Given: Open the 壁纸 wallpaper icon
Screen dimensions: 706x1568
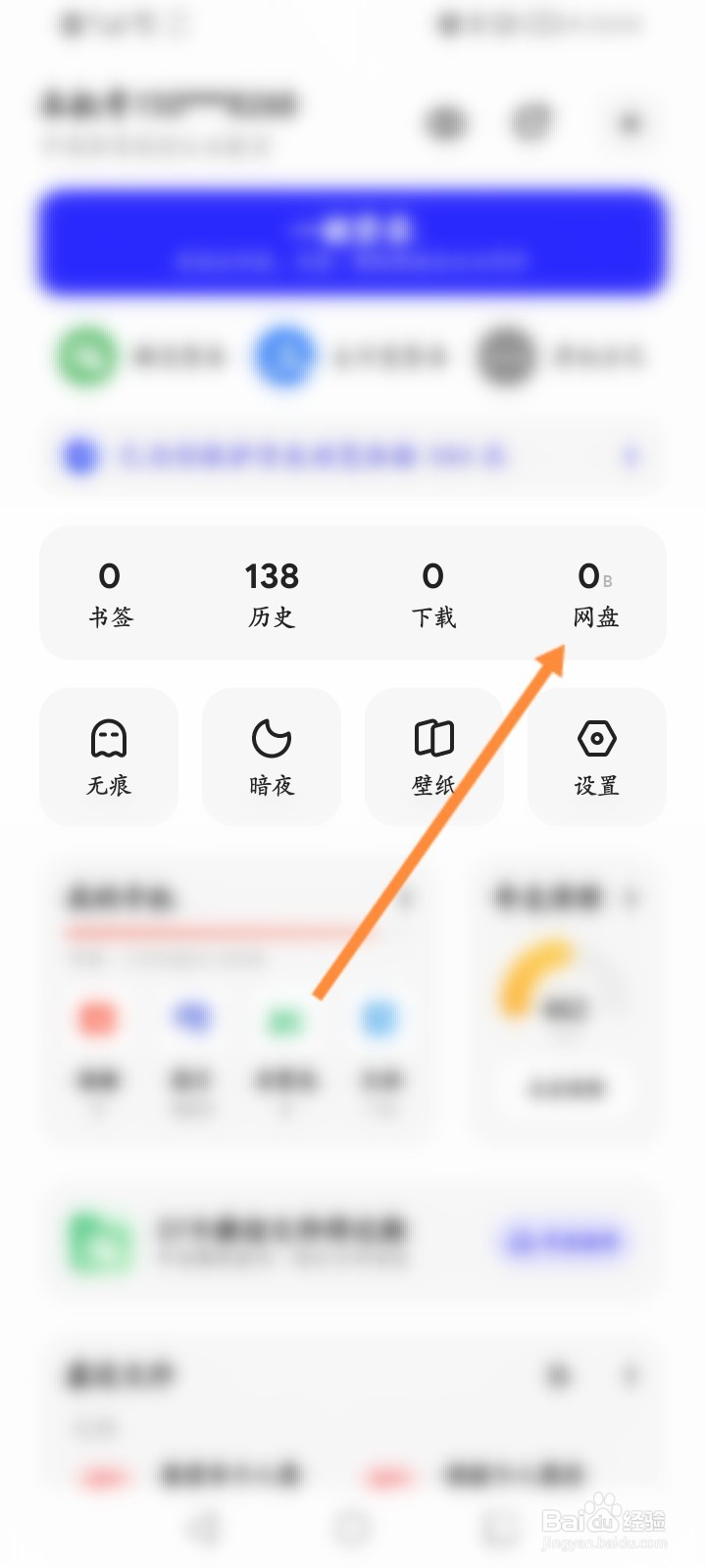Looking at the screenshot, I should tap(434, 742).
